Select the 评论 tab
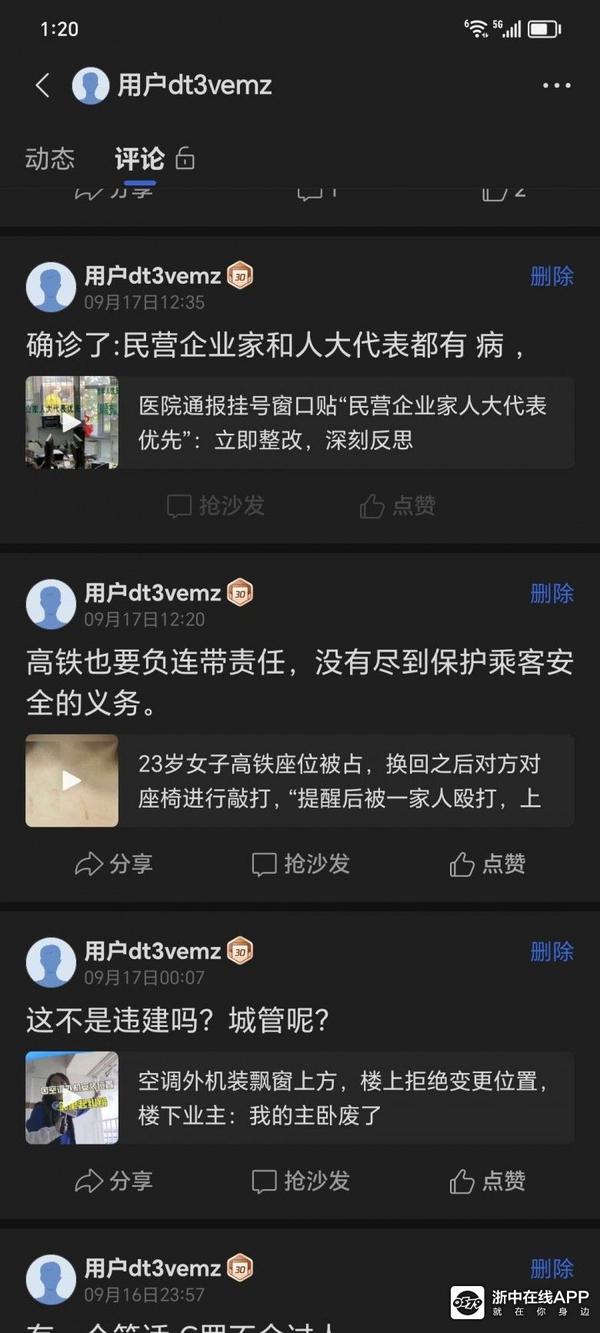 coord(139,158)
